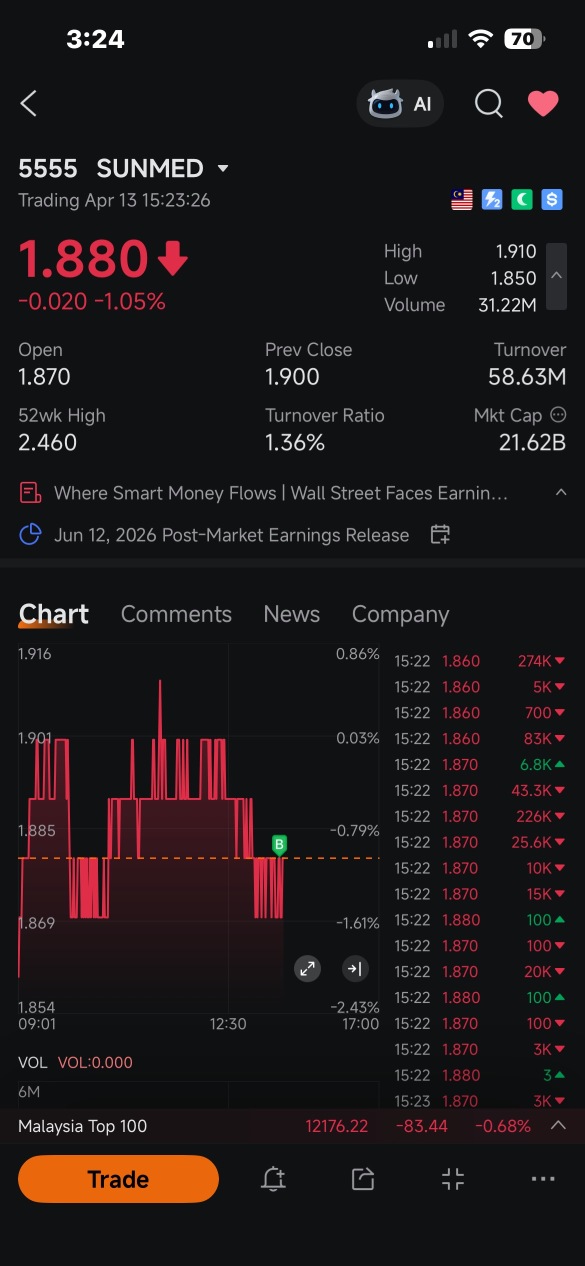The height and width of the screenshot is (1266, 585).
Task: Expand the chart to full screen
Action: [308, 968]
